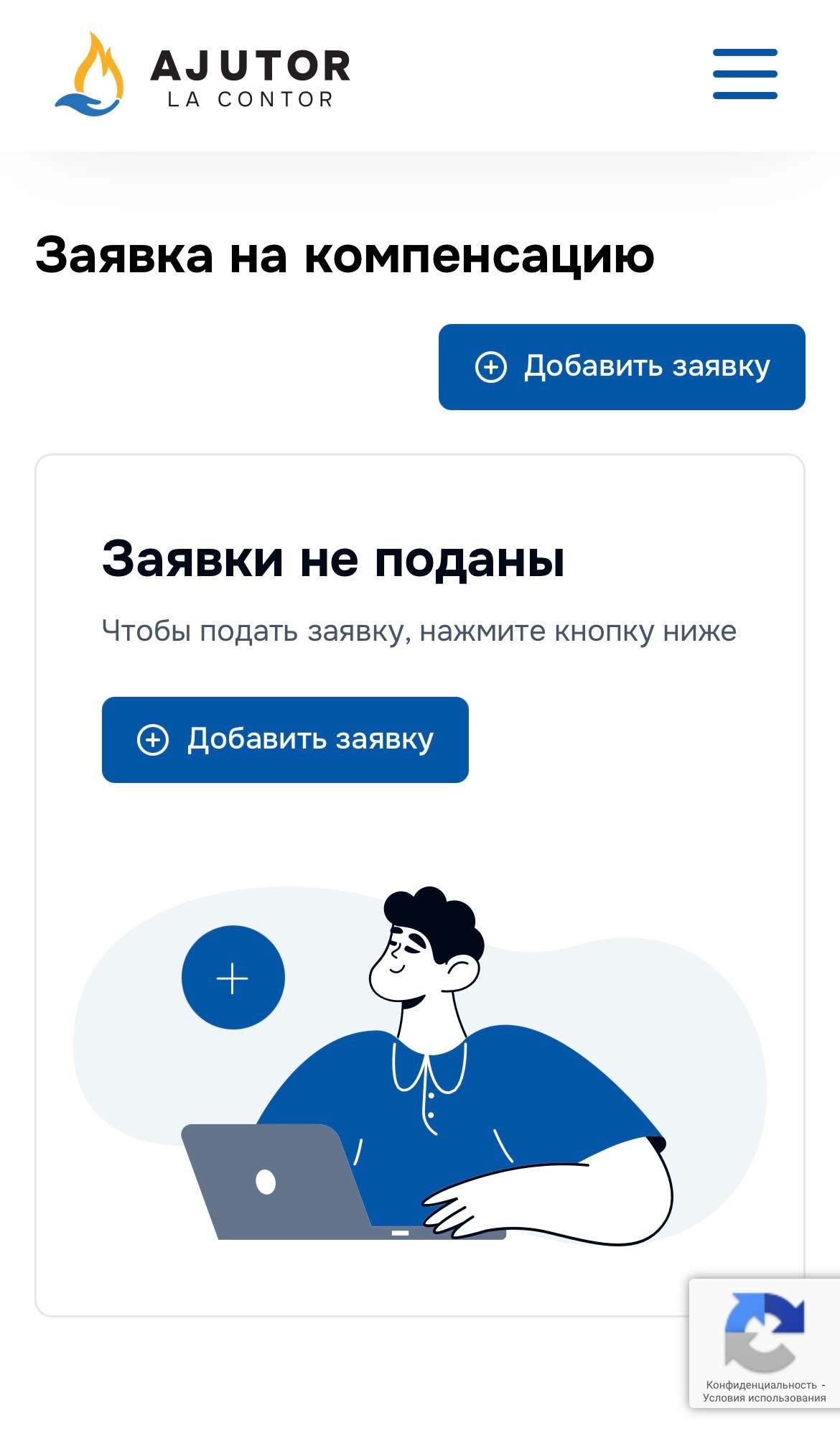Open 'Условия использования' reCAPTCHA link

(x=764, y=1398)
